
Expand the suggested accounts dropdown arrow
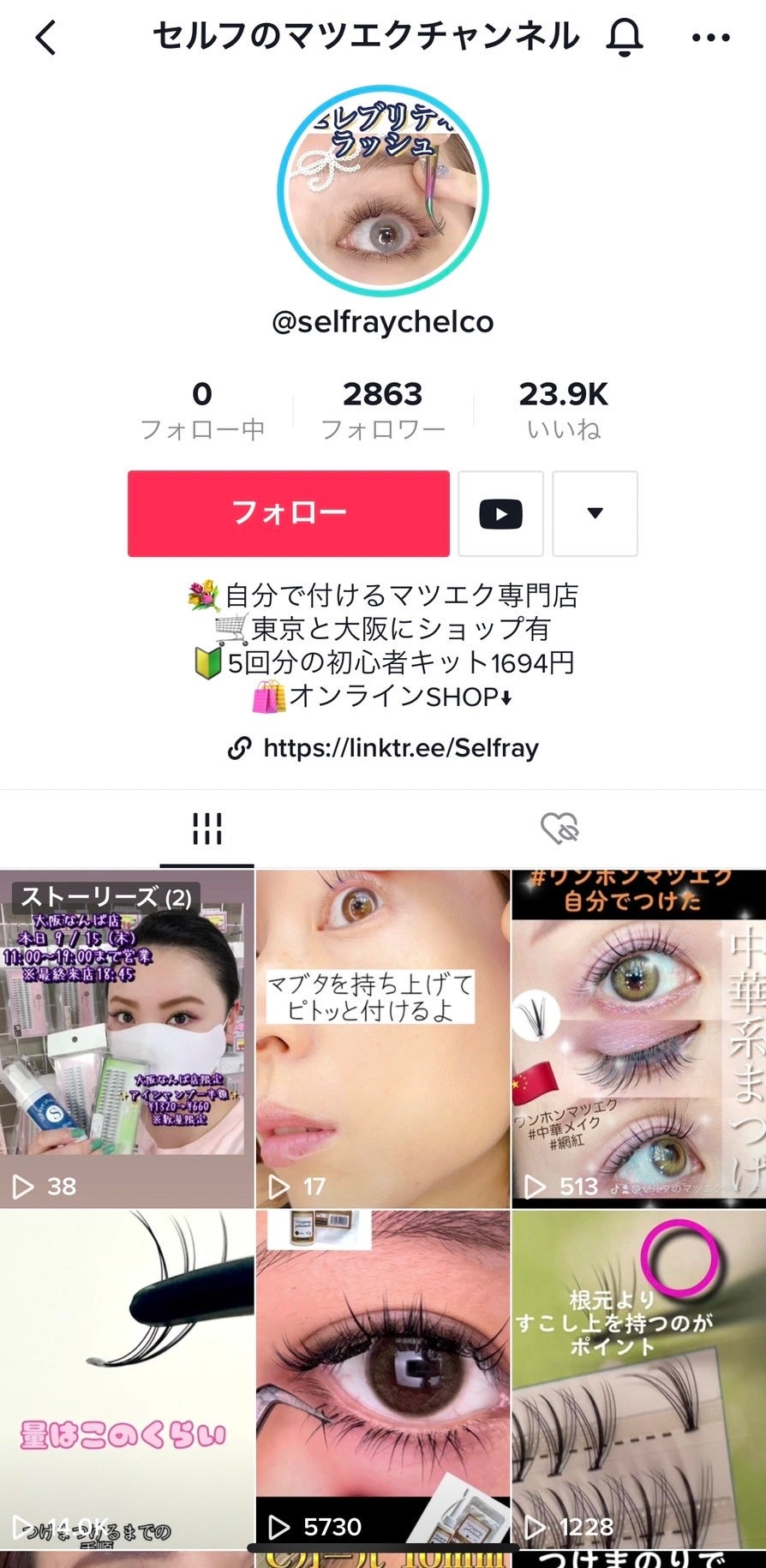click(x=595, y=513)
